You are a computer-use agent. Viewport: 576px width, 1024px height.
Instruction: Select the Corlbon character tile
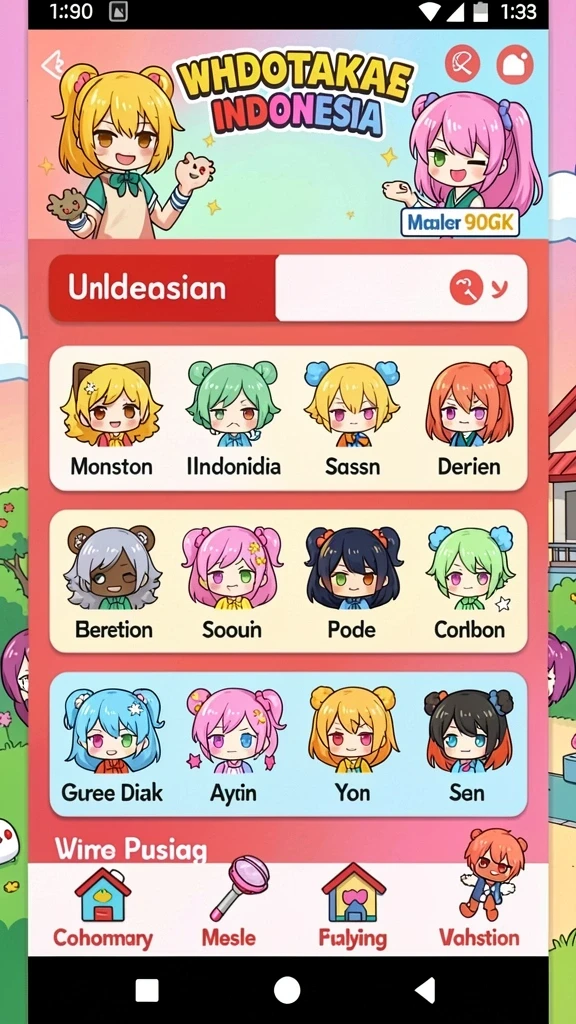pyautogui.click(x=470, y=583)
